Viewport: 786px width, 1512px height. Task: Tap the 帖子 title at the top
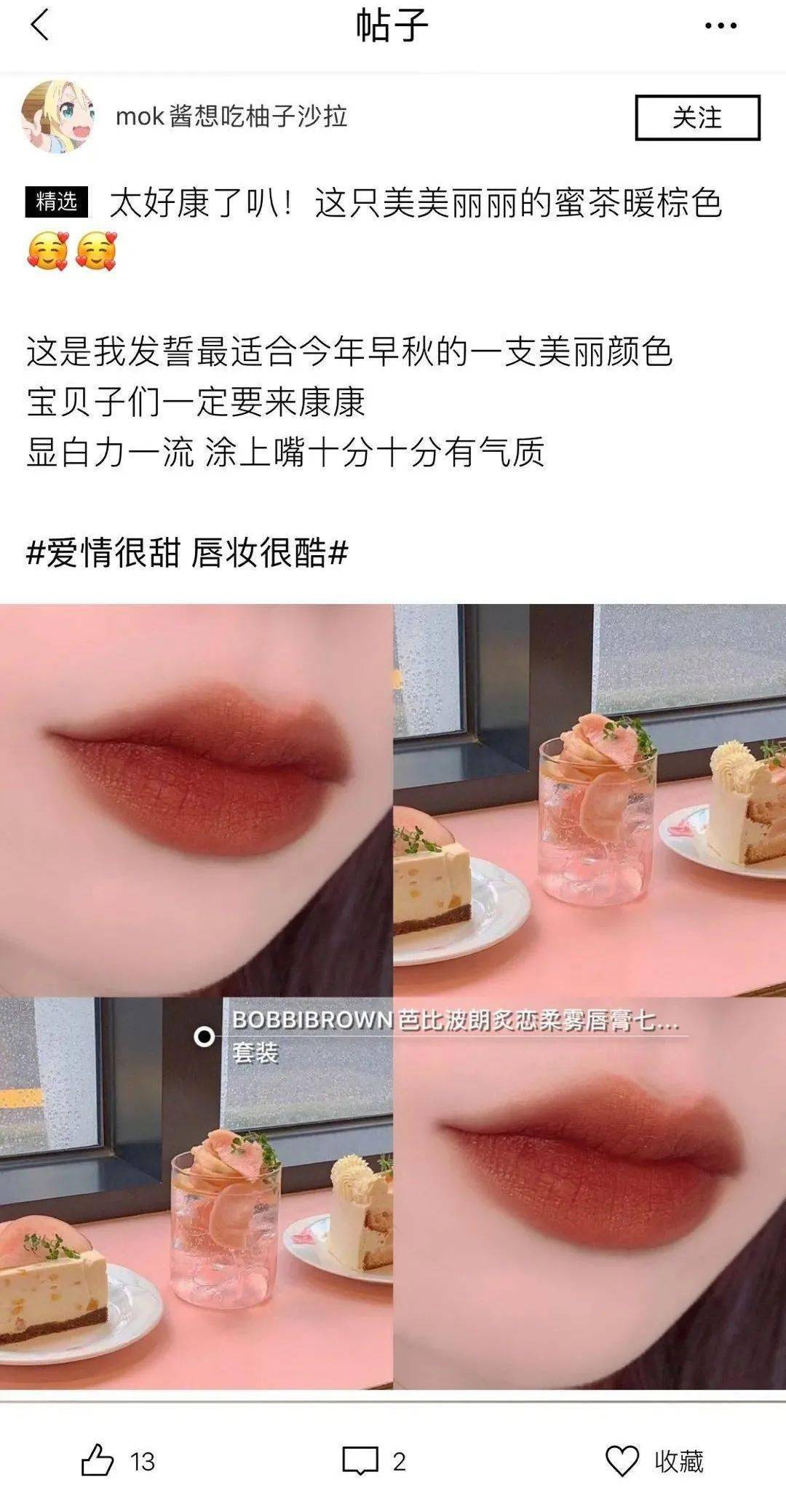(x=393, y=24)
